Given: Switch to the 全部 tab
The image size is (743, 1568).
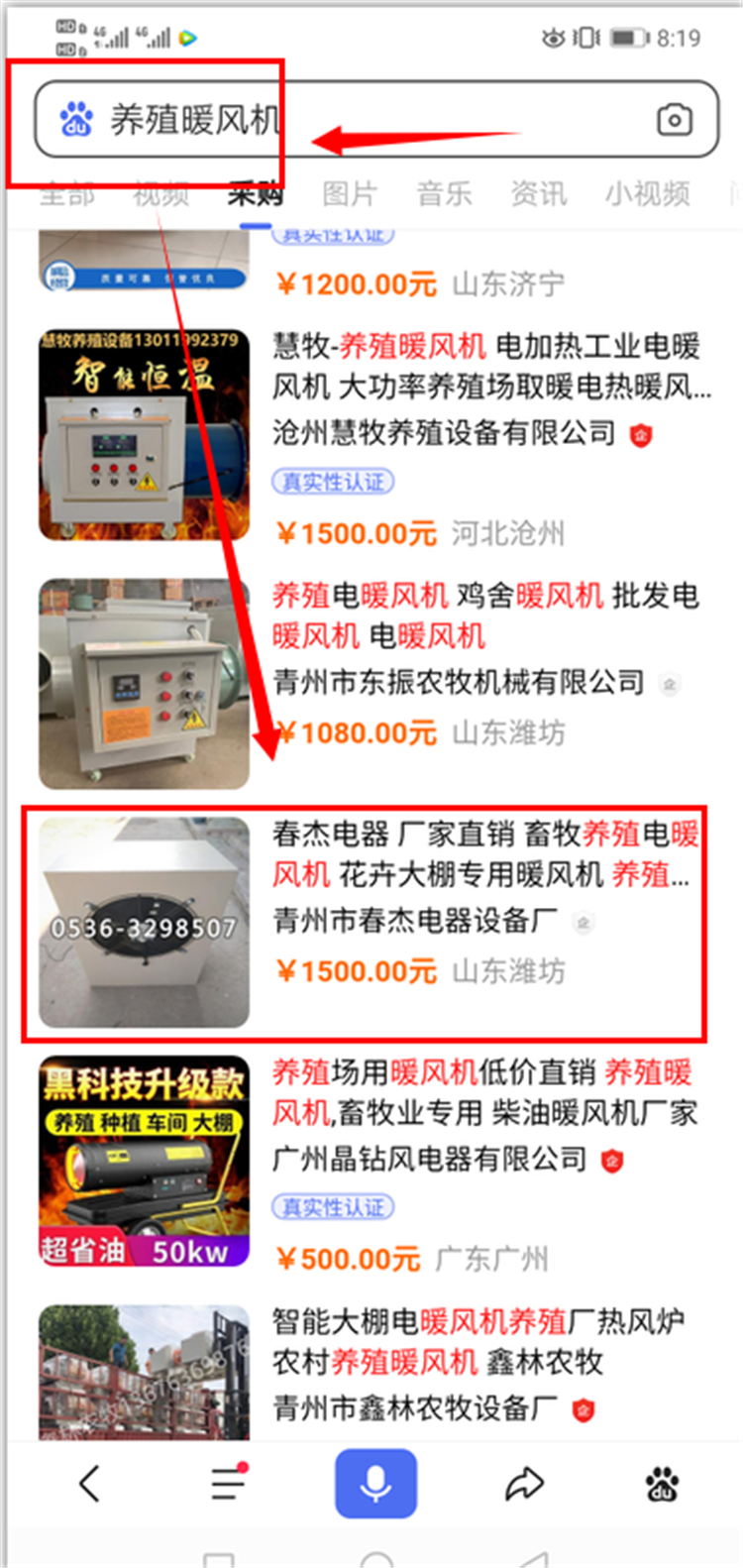Looking at the screenshot, I should click(67, 192).
